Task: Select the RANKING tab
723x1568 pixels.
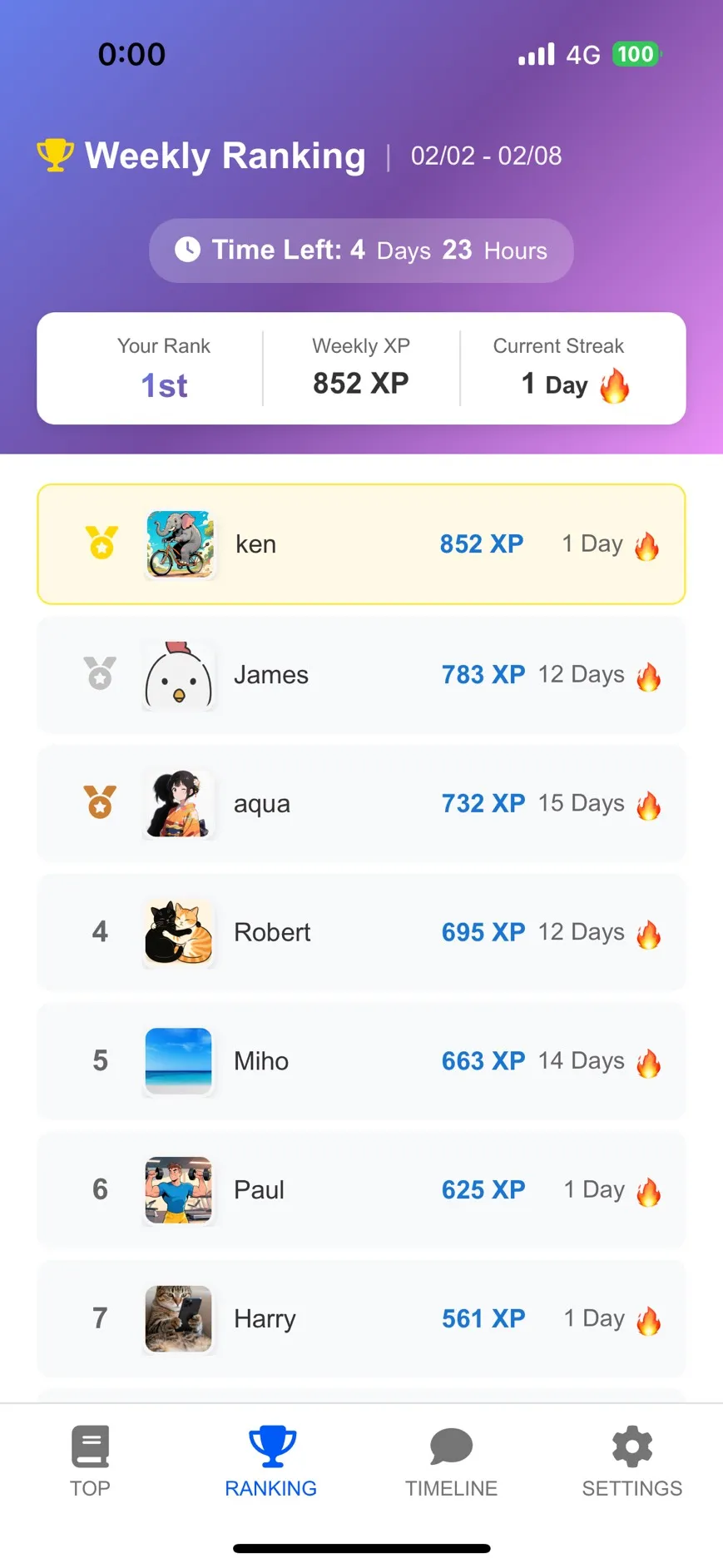Action: [271, 1461]
